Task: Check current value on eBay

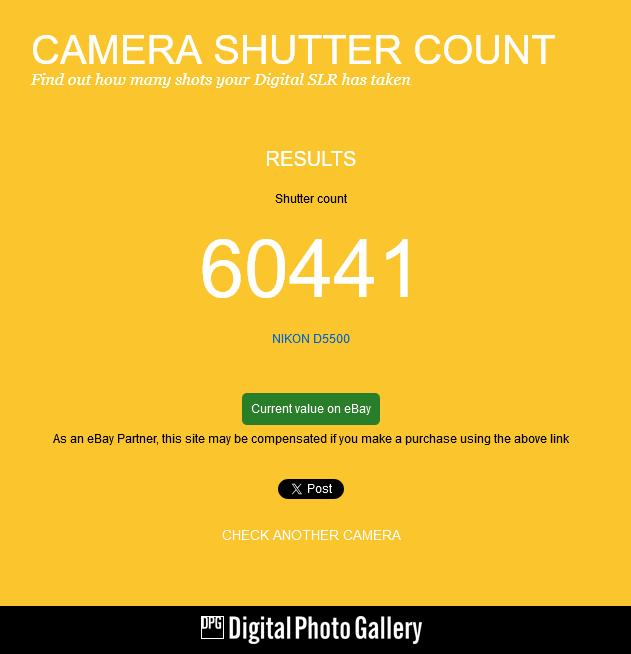Action: 311,409
